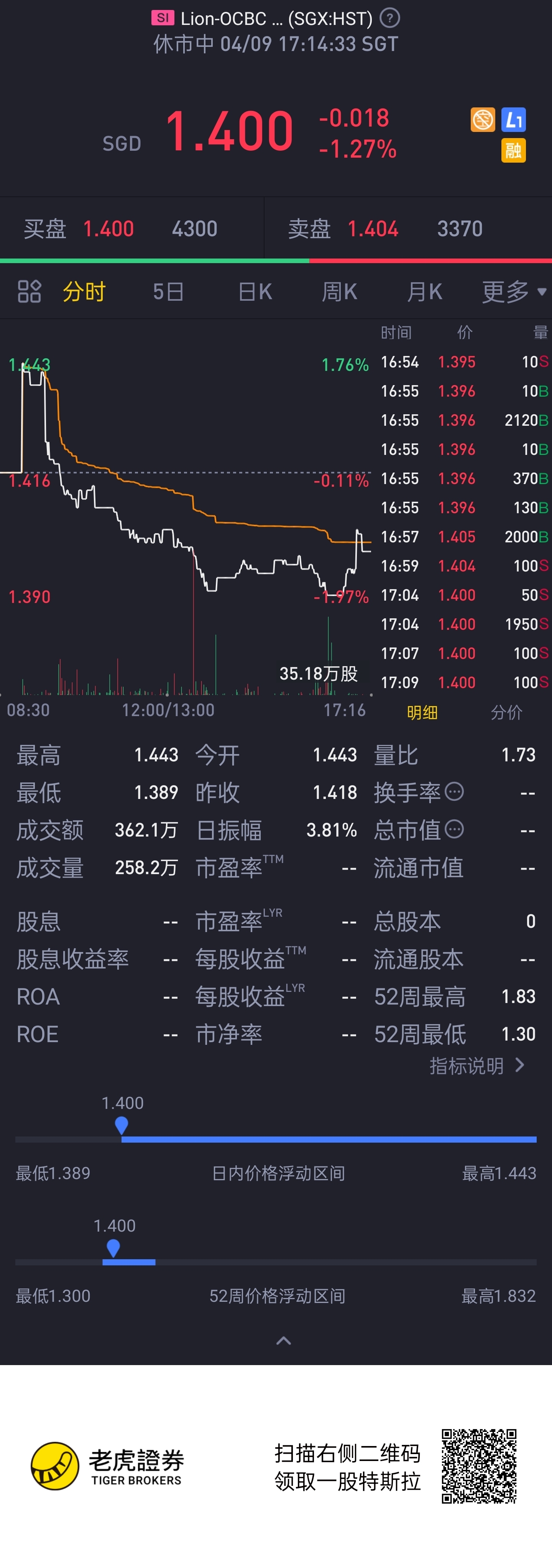Tap the info icon next to 换手率

455,791
